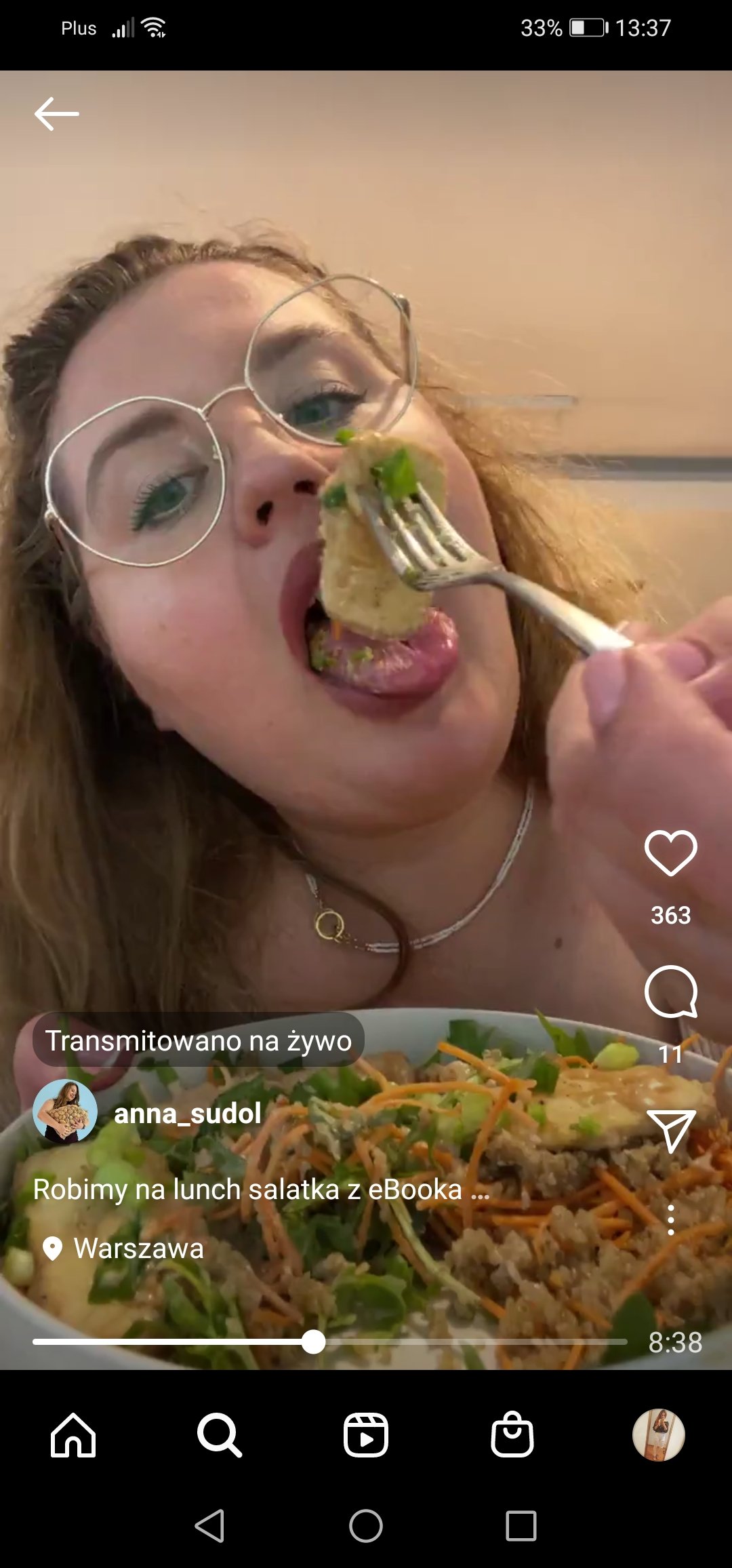The width and height of the screenshot is (732, 1568).
Task: Open the Search tab
Action: click(x=219, y=1435)
